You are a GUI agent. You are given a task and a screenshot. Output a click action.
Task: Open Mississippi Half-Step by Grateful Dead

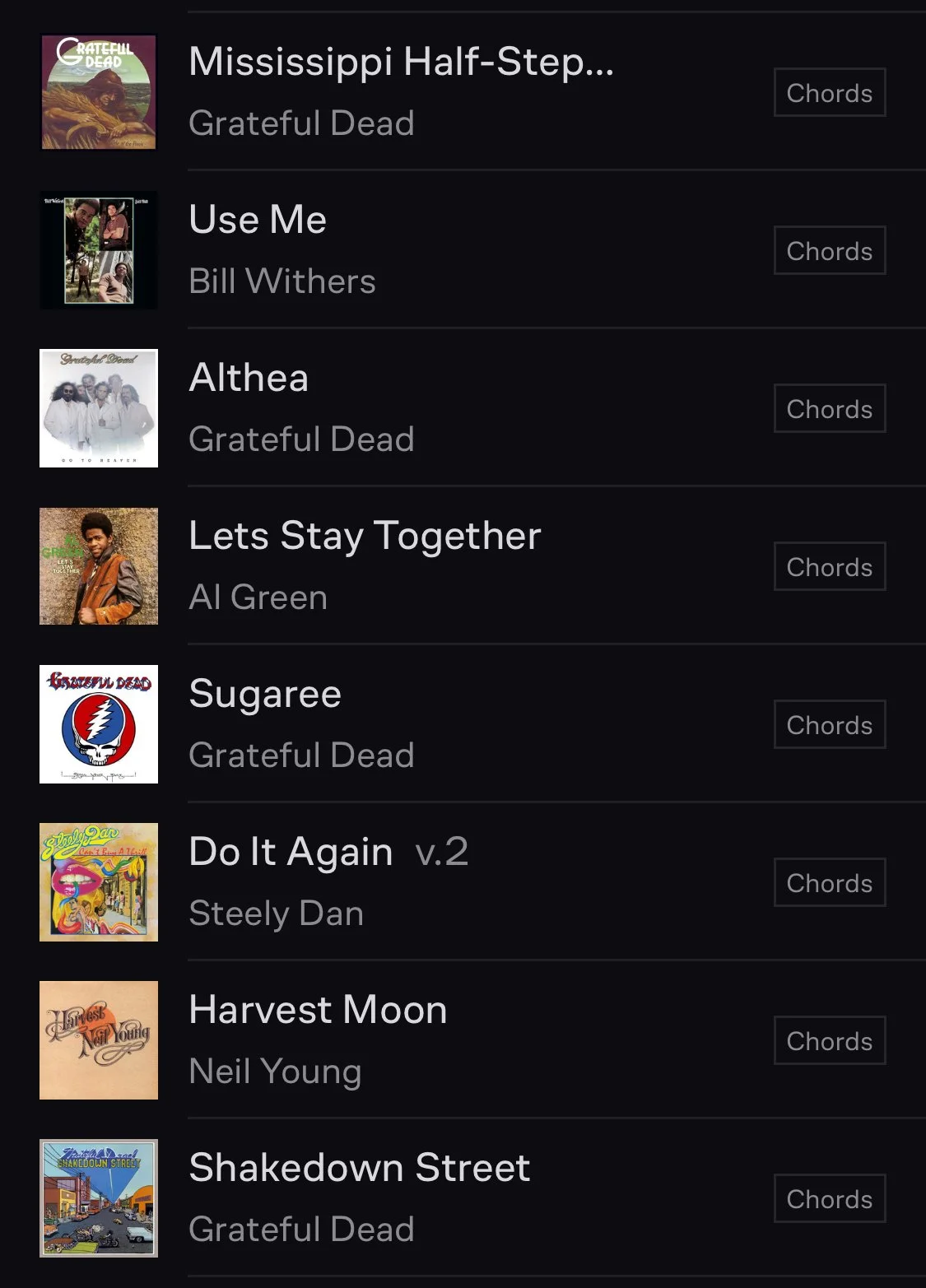click(x=401, y=63)
